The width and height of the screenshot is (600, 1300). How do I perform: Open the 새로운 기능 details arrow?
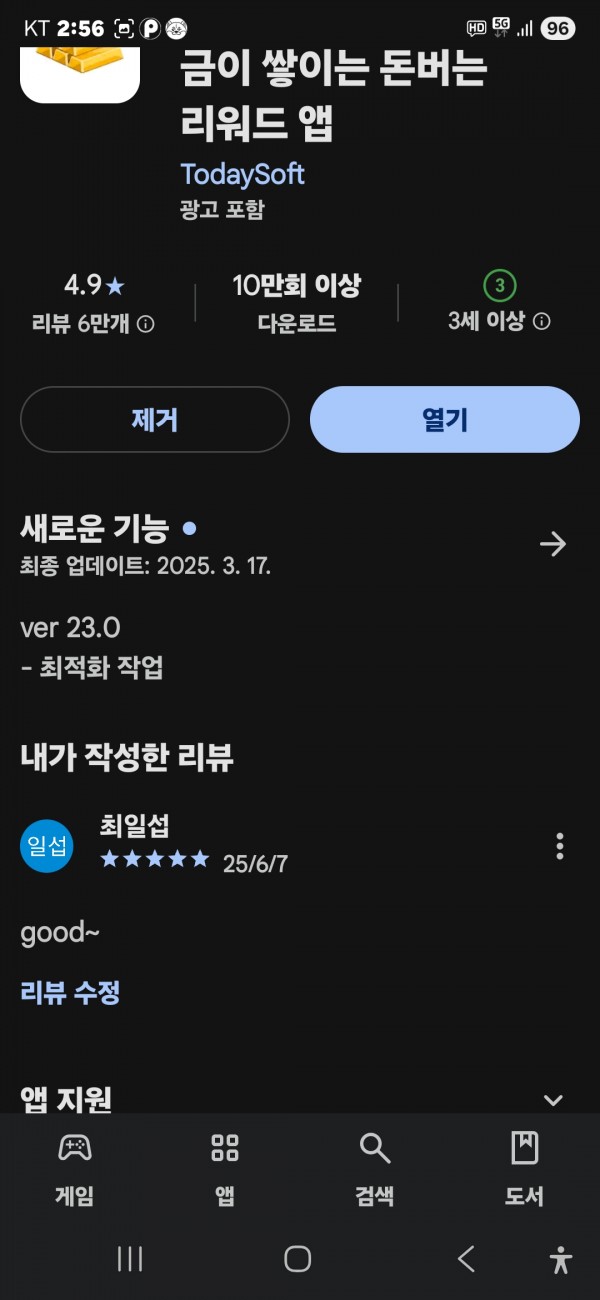(x=552, y=544)
